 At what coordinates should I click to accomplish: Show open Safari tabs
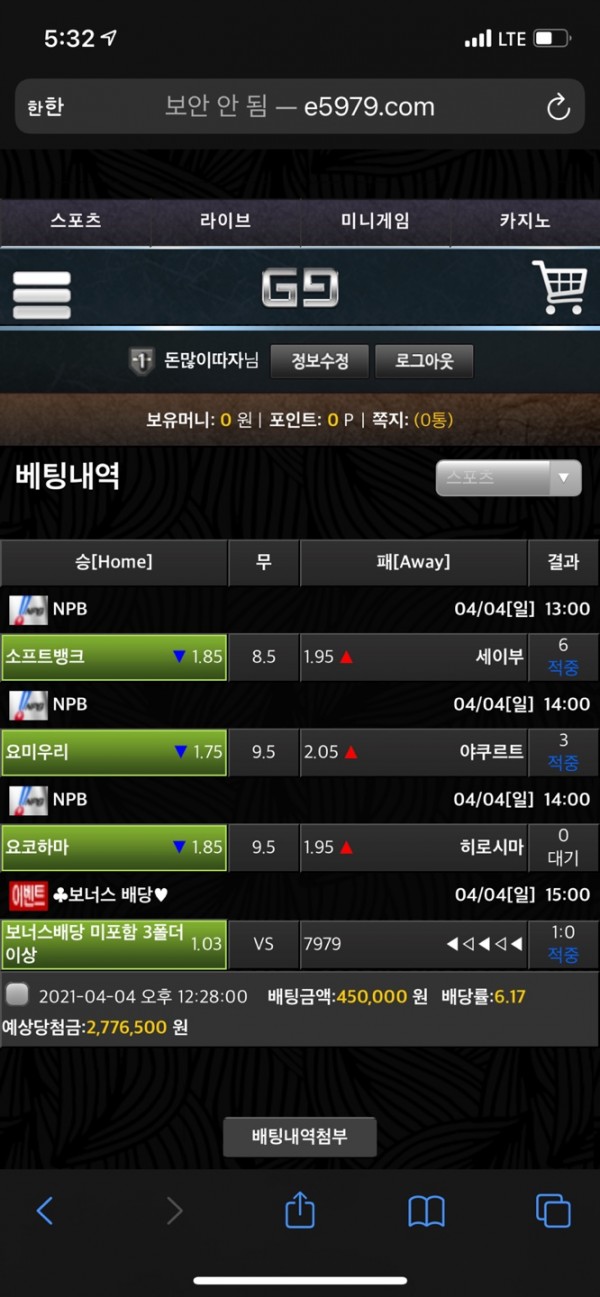(x=553, y=1211)
